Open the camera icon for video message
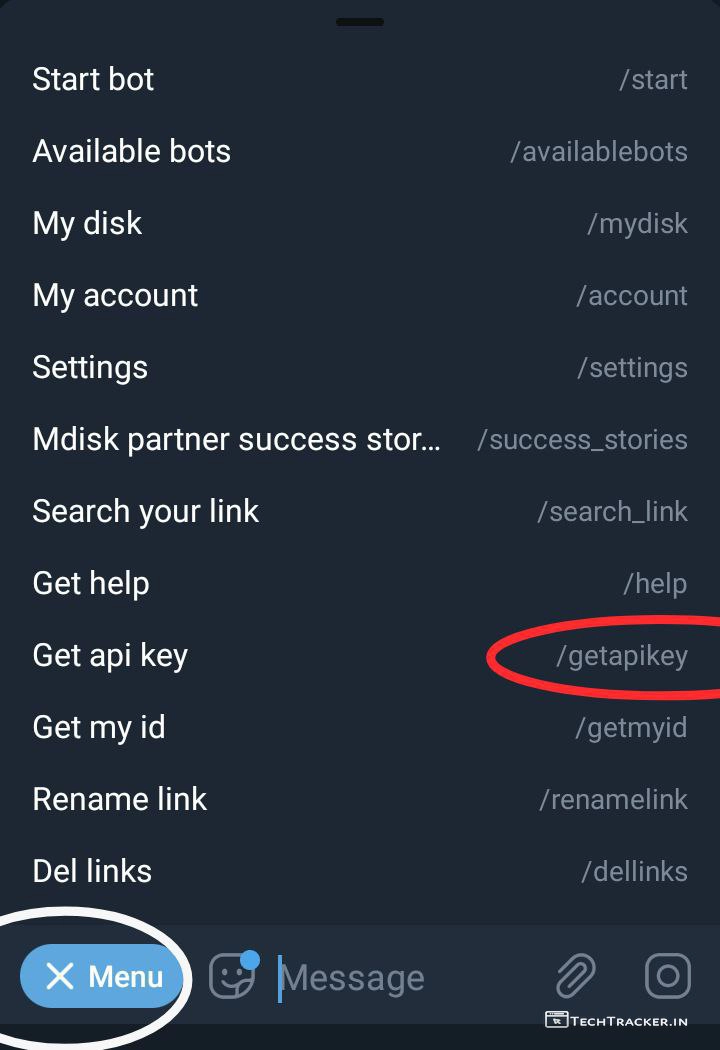Image resolution: width=720 pixels, height=1050 pixels. (x=668, y=976)
